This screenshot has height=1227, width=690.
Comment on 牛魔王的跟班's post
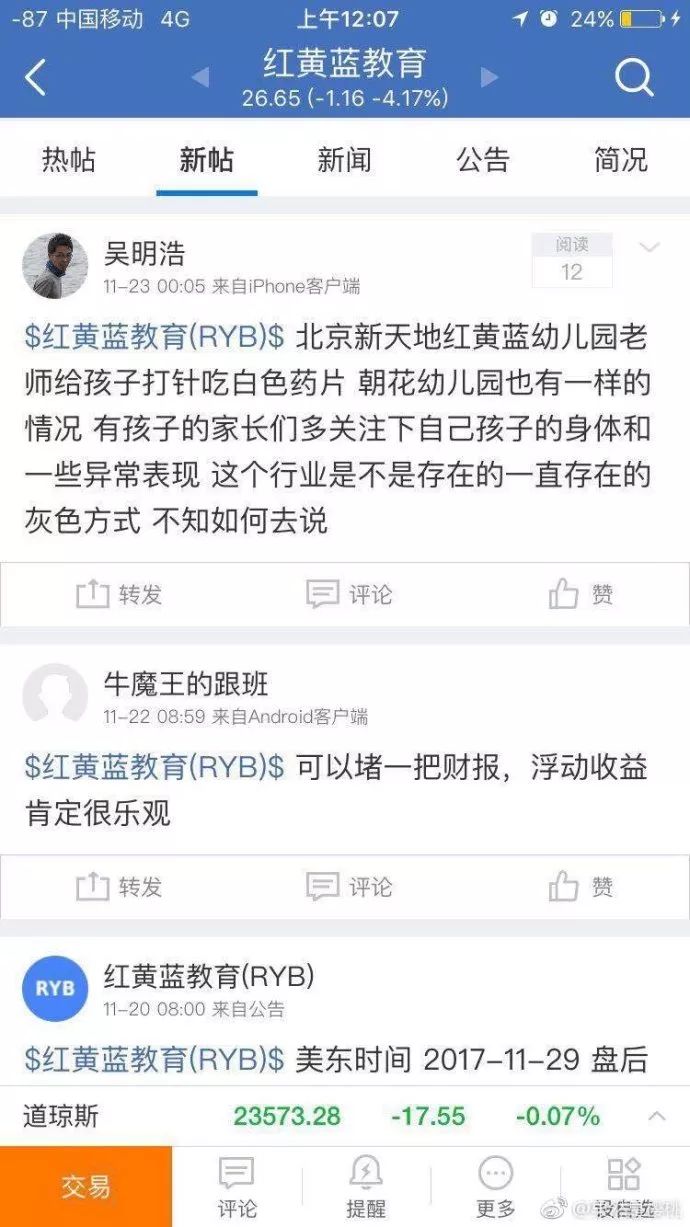pyautogui.click(x=349, y=887)
